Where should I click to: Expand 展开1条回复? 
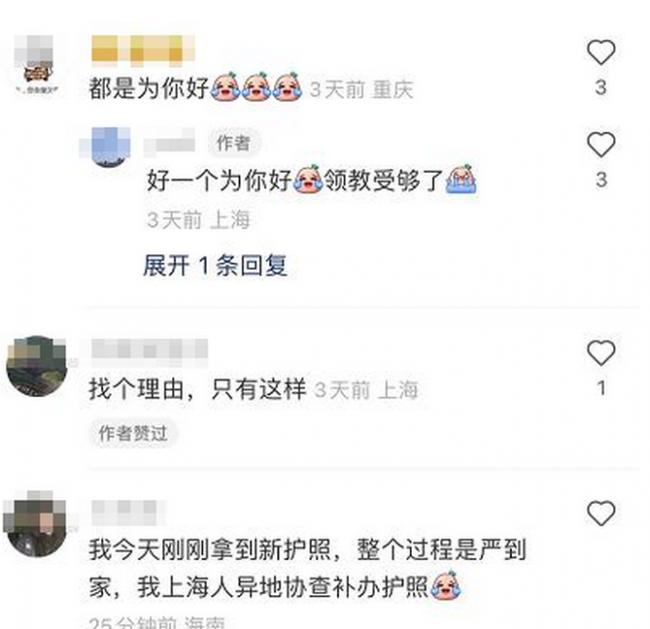click(215, 265)
